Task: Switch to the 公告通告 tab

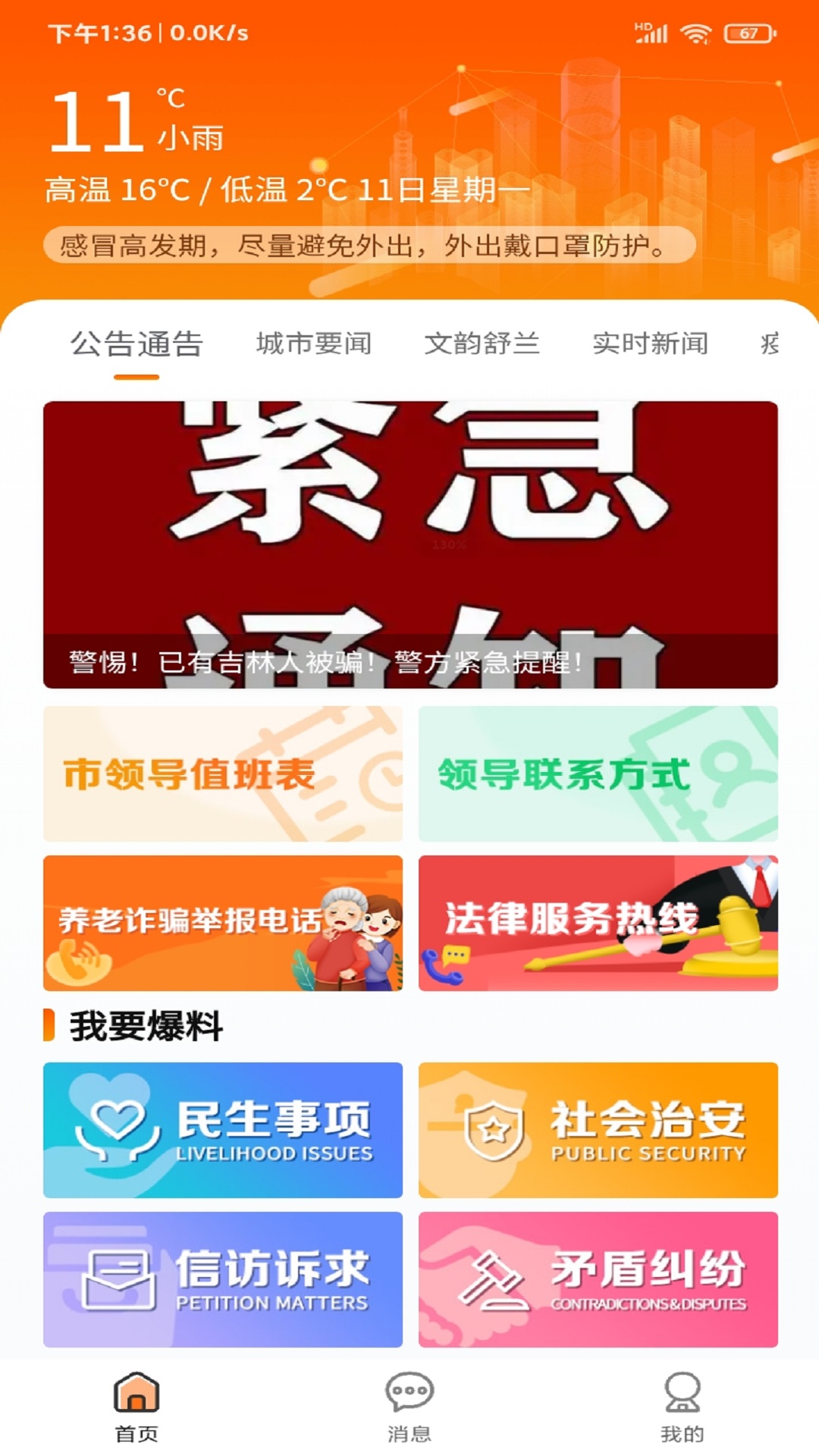Action: [137, 343]
